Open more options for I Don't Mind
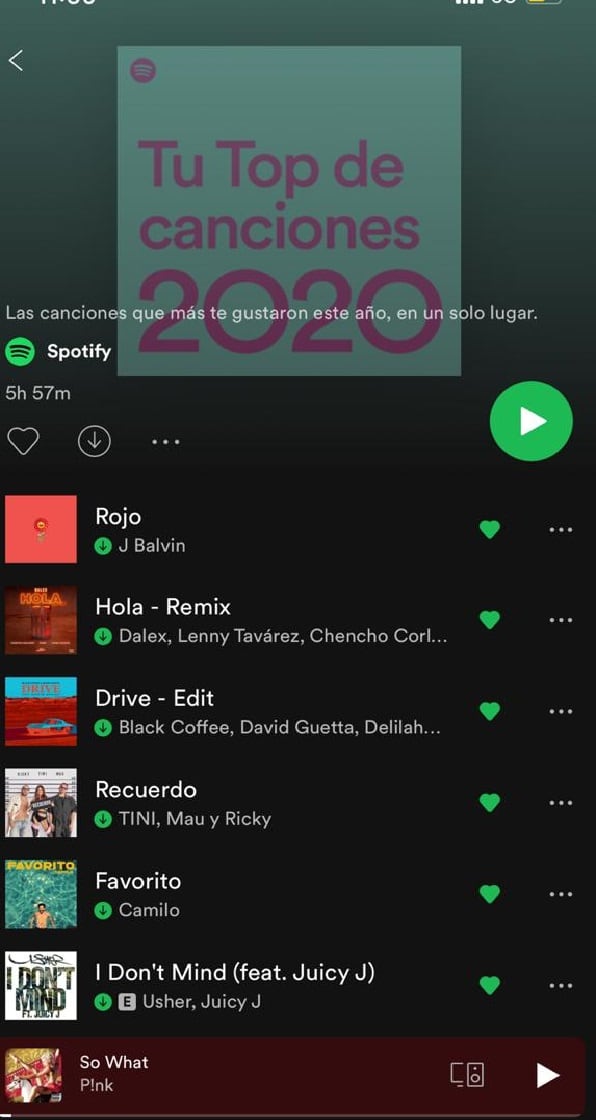 tap(561, 986)
